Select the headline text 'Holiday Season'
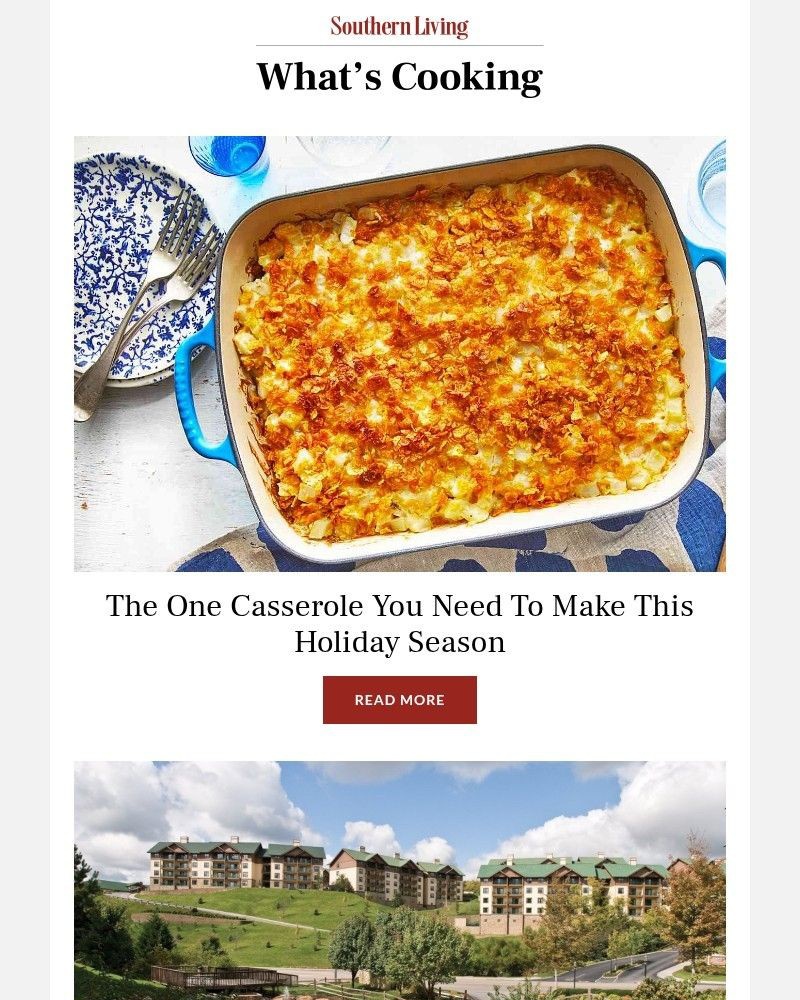 tap(400, 640)
